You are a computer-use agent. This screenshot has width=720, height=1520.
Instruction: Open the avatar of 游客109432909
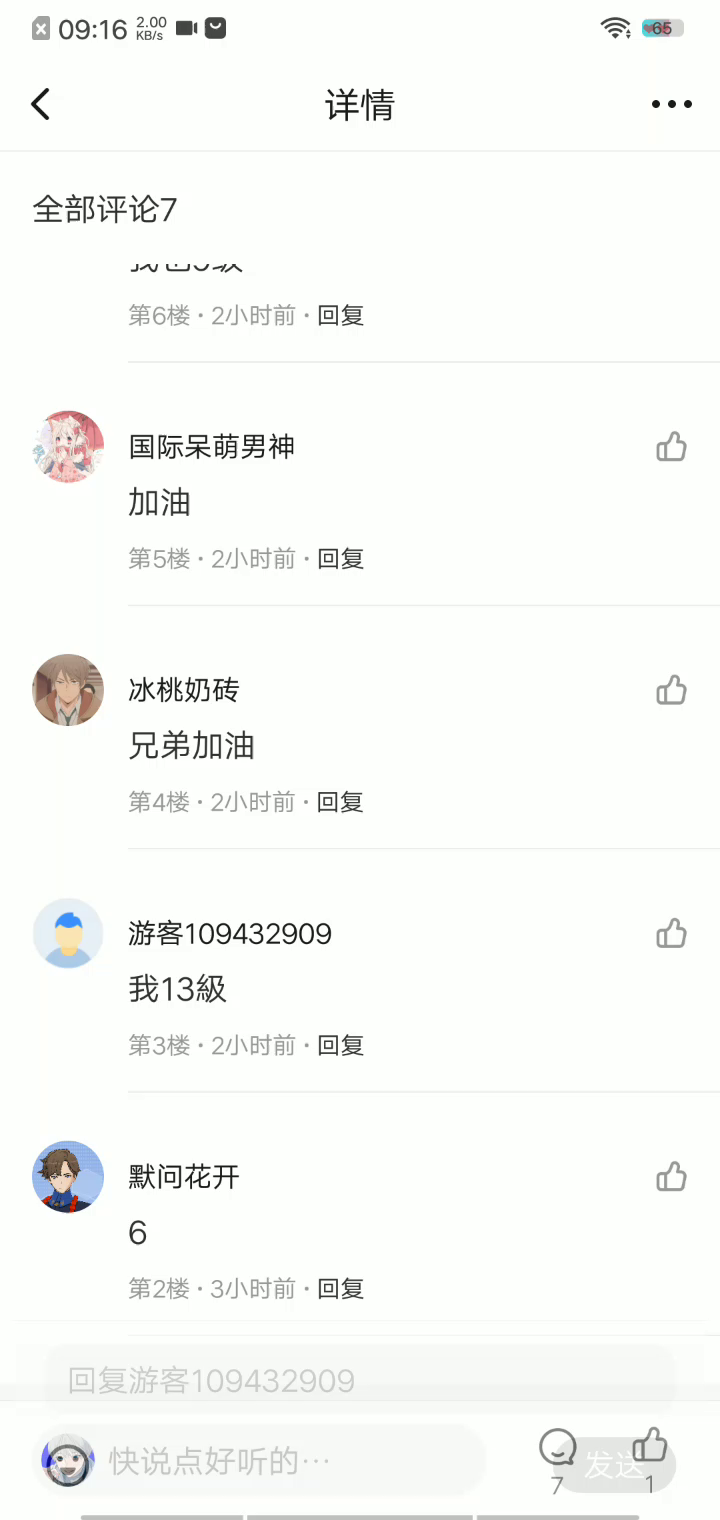click(x=68, y=933)
